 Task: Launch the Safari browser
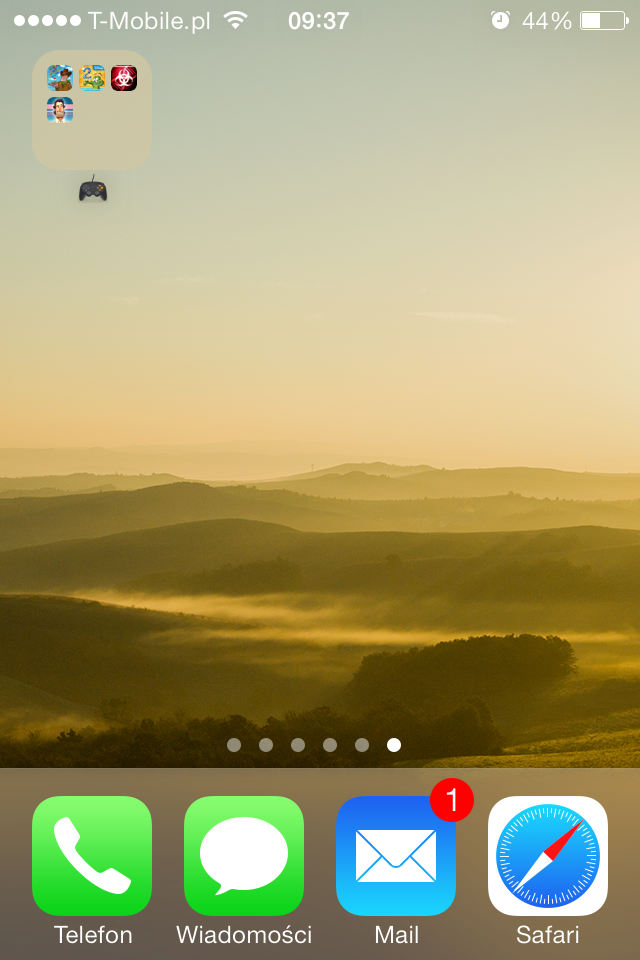tap(548, 856)
